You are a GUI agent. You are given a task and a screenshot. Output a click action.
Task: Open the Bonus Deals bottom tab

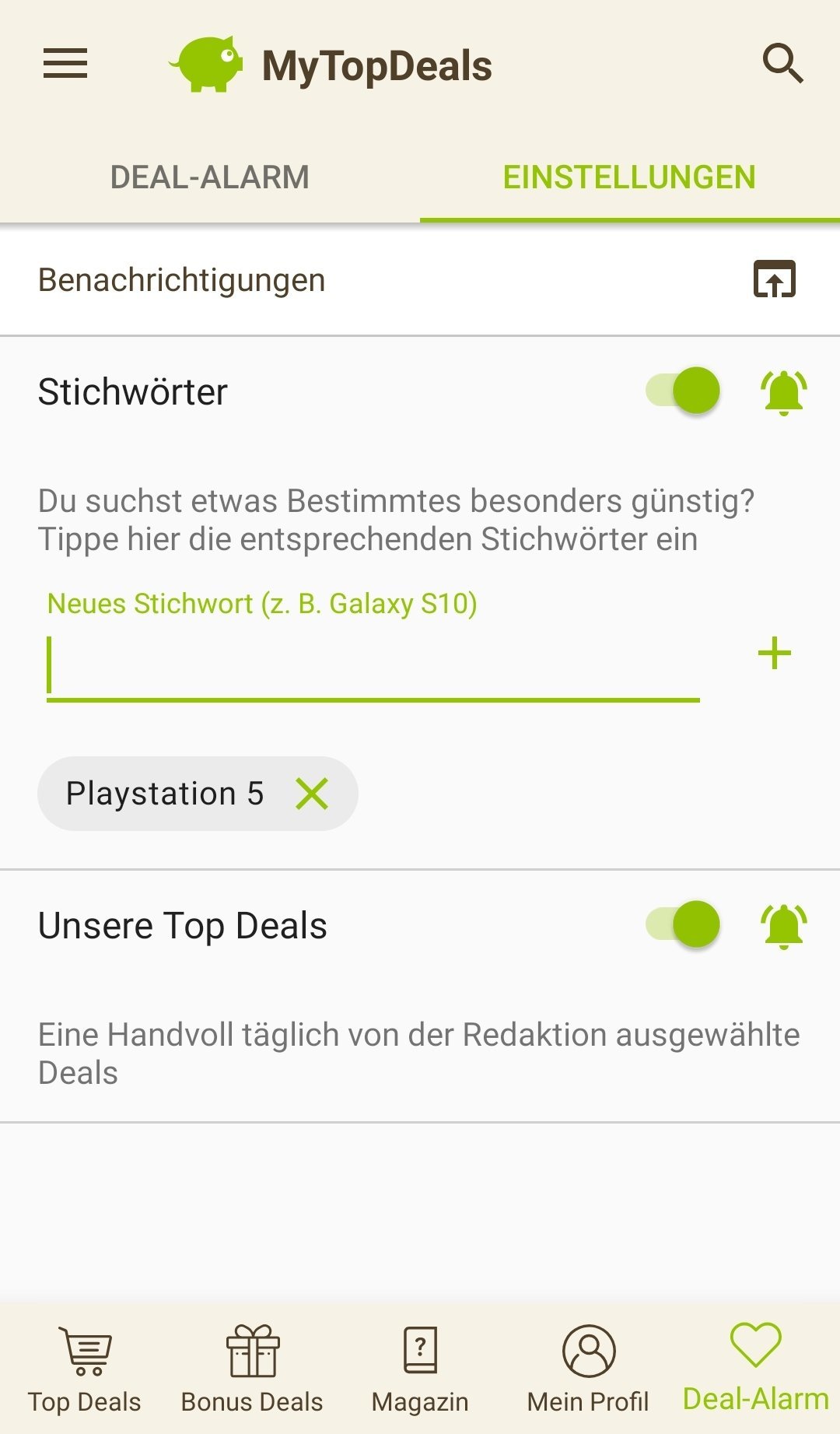[x=252, y=1369]
